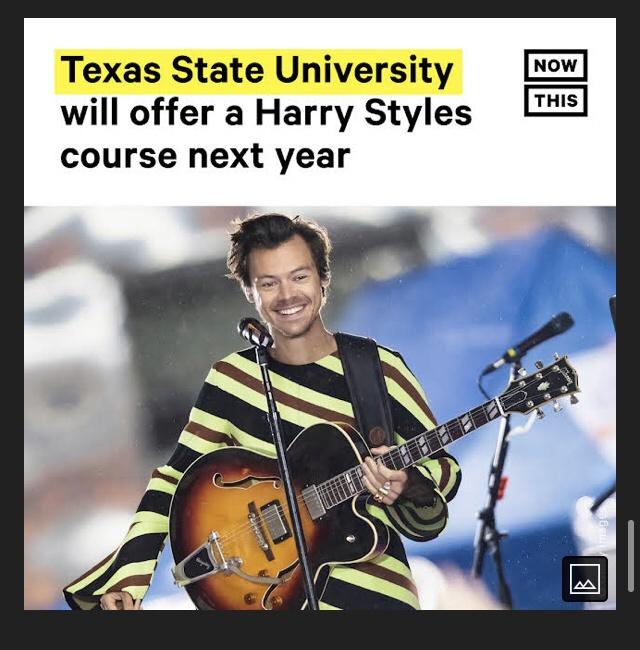Screen dimensions: 640x650
Task: Tap the image gallery icon on the post
Action: click(585, 579)
